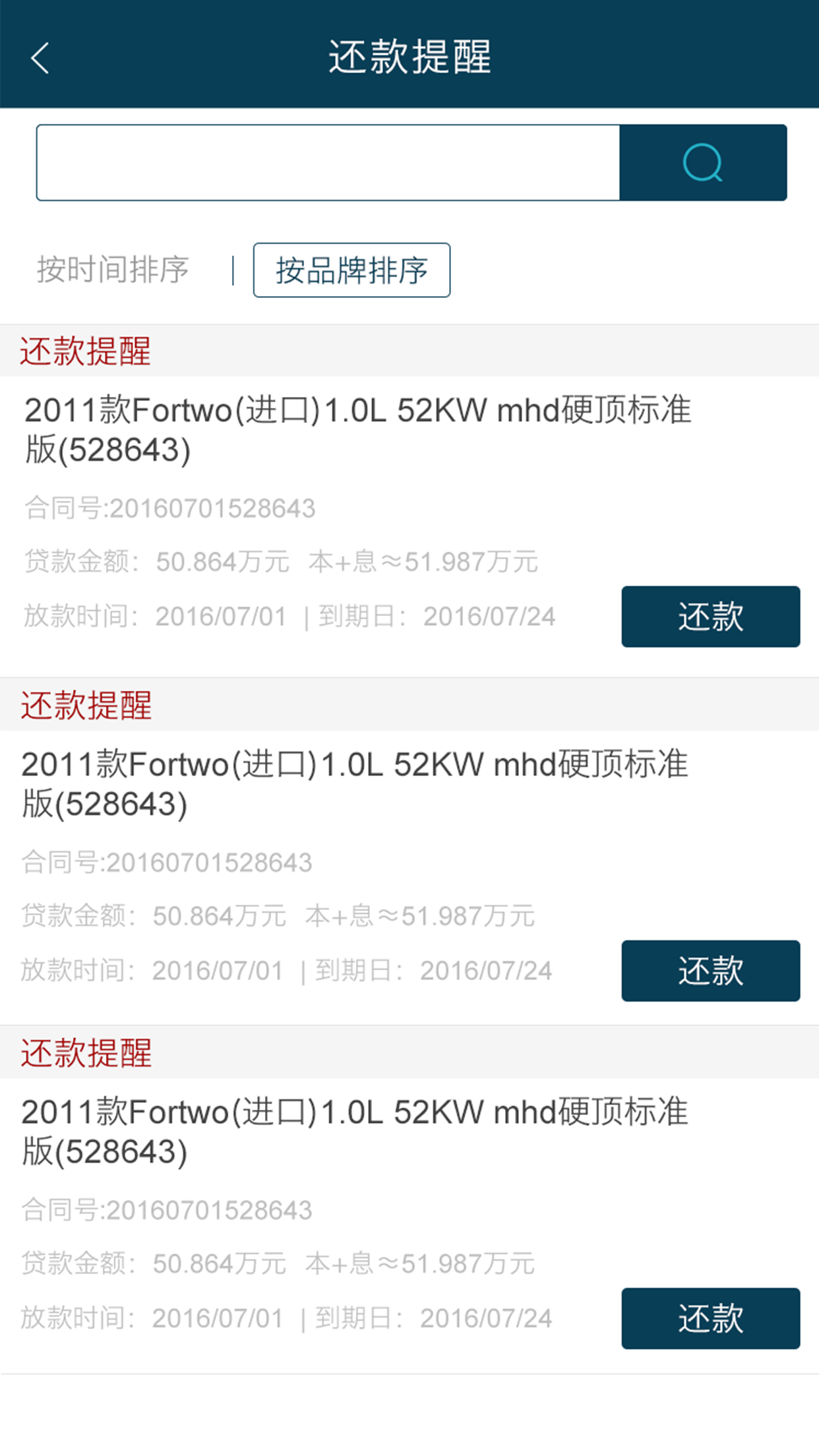819x1456 pixels.
Task: Tap 还款 on the third loan card
Action: tap(710, 1318)
